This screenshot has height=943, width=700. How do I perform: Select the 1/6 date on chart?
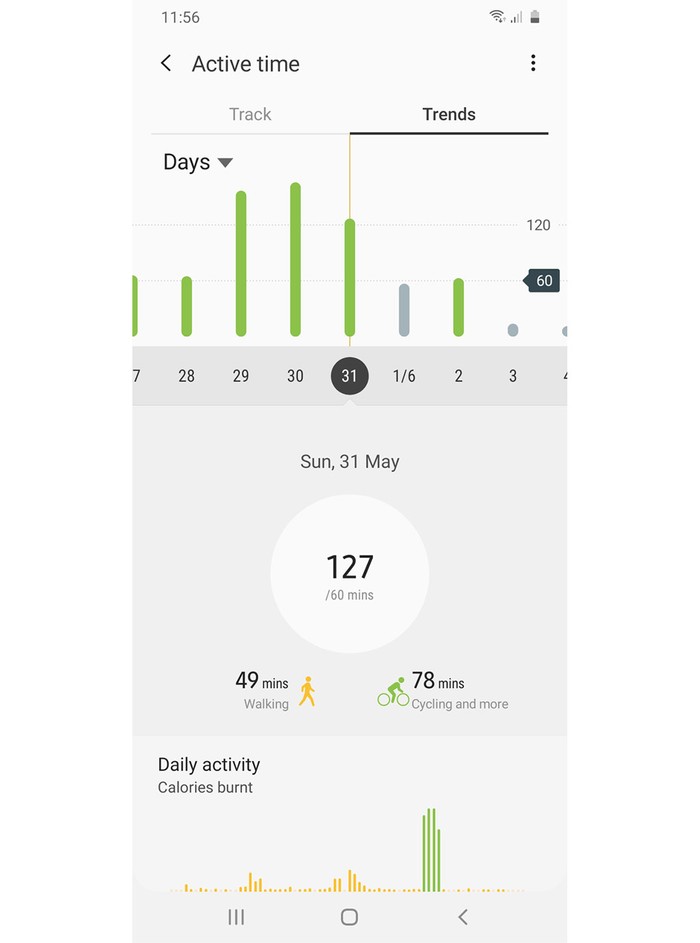tap(404, 376)
